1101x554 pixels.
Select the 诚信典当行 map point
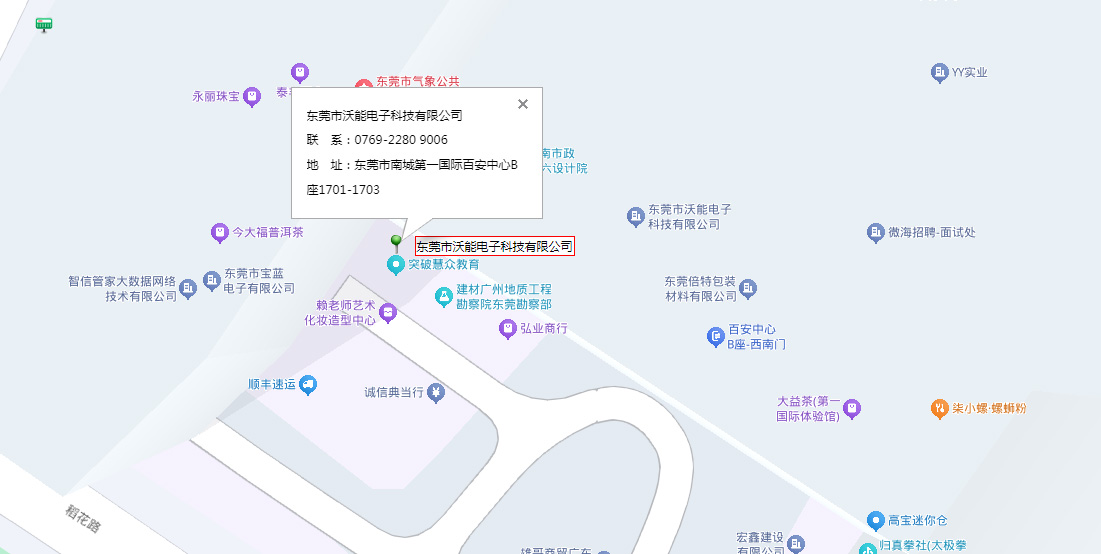(436, 393)
